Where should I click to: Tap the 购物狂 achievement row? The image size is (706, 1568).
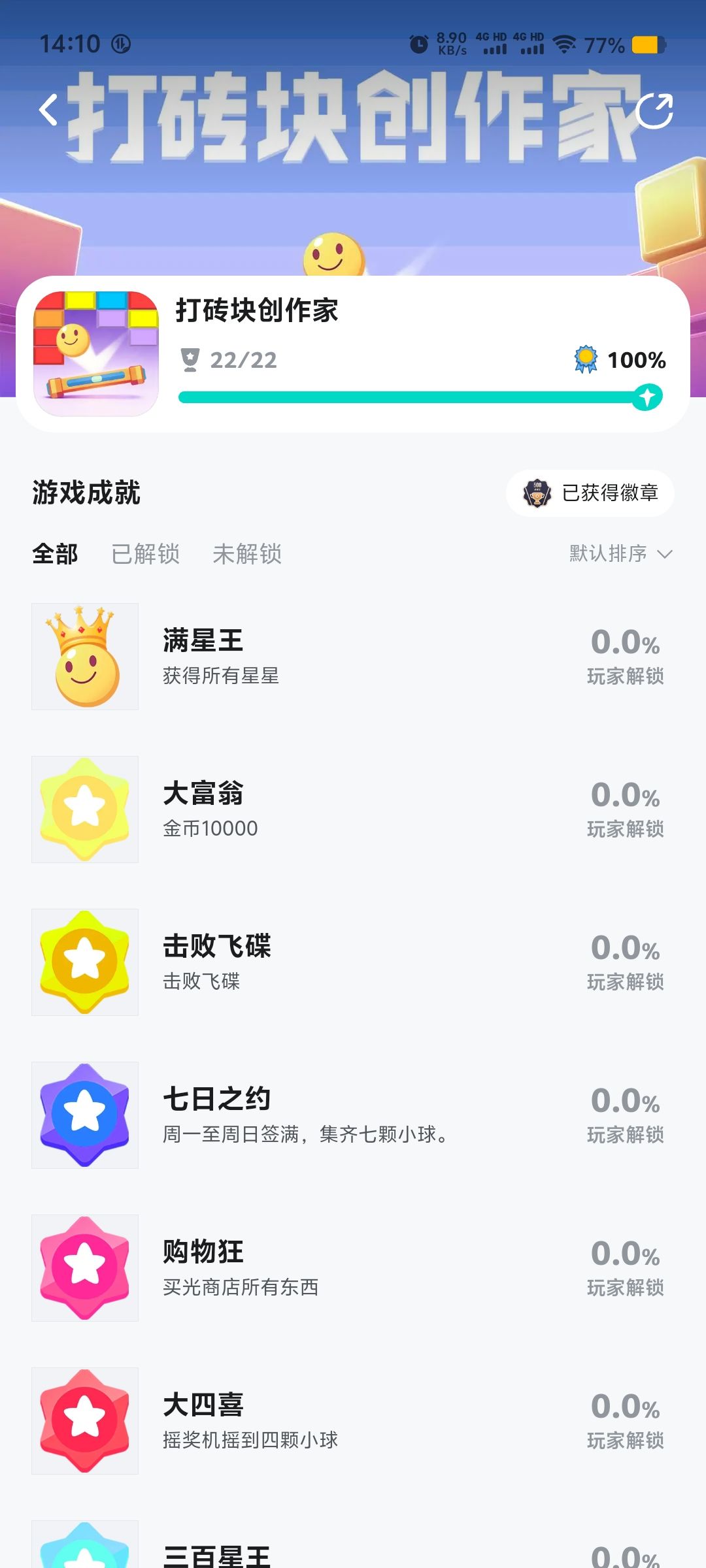pos(353,1268)
